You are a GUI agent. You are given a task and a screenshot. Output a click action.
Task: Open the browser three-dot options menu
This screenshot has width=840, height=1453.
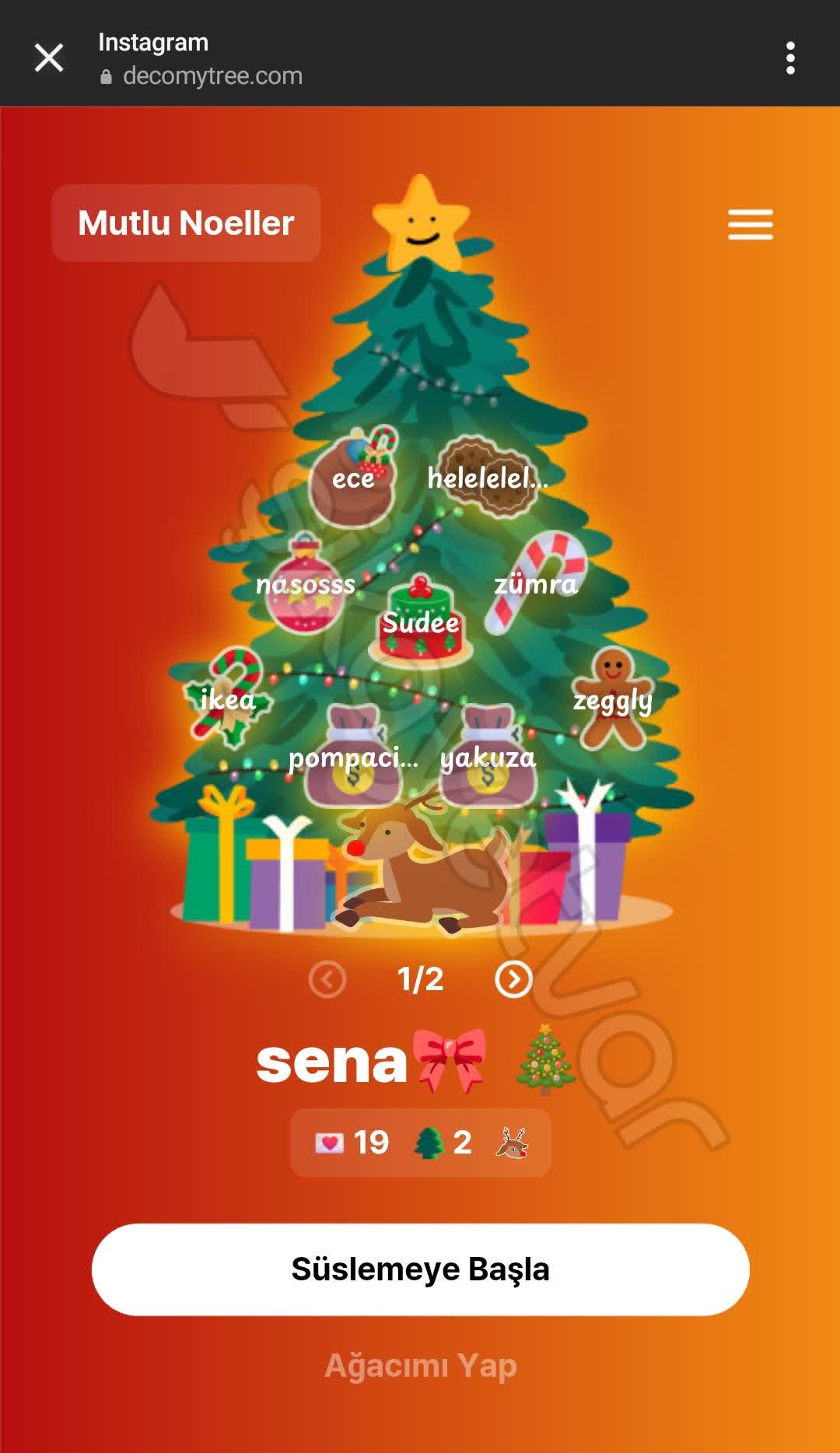pyautogui.click(x=791, y=57)
